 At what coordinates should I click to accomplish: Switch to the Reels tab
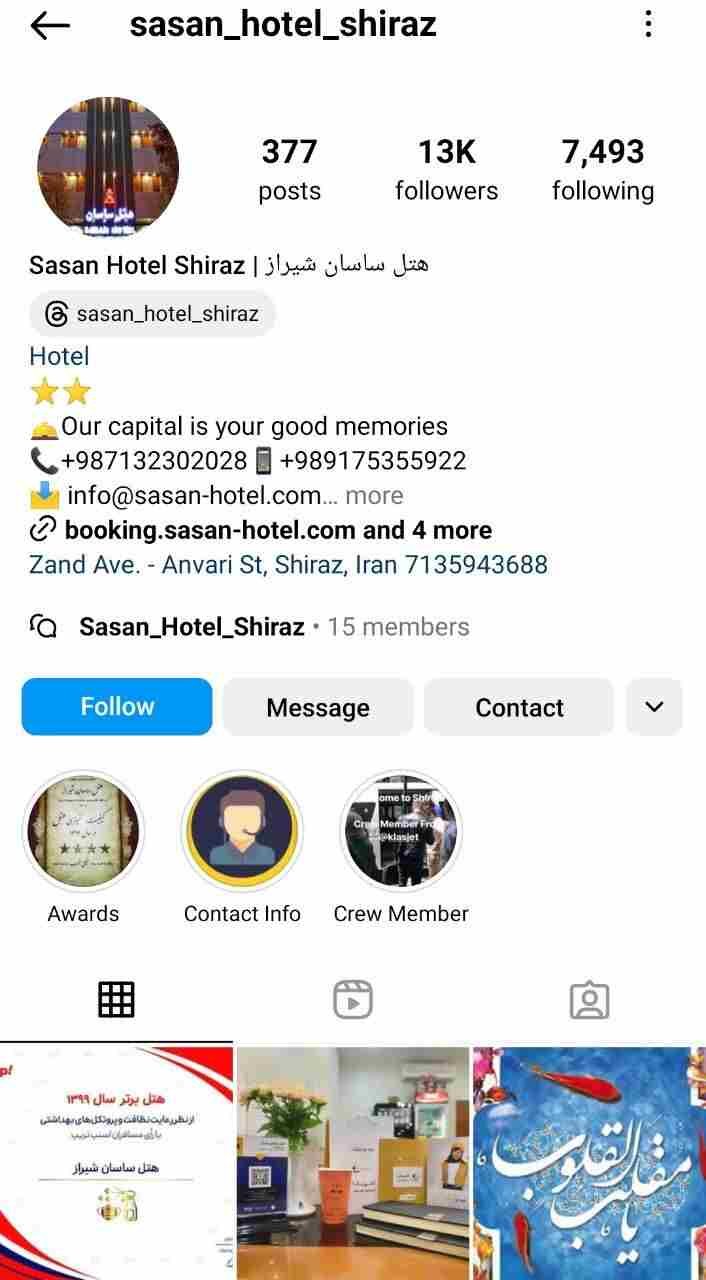[352, 999]
